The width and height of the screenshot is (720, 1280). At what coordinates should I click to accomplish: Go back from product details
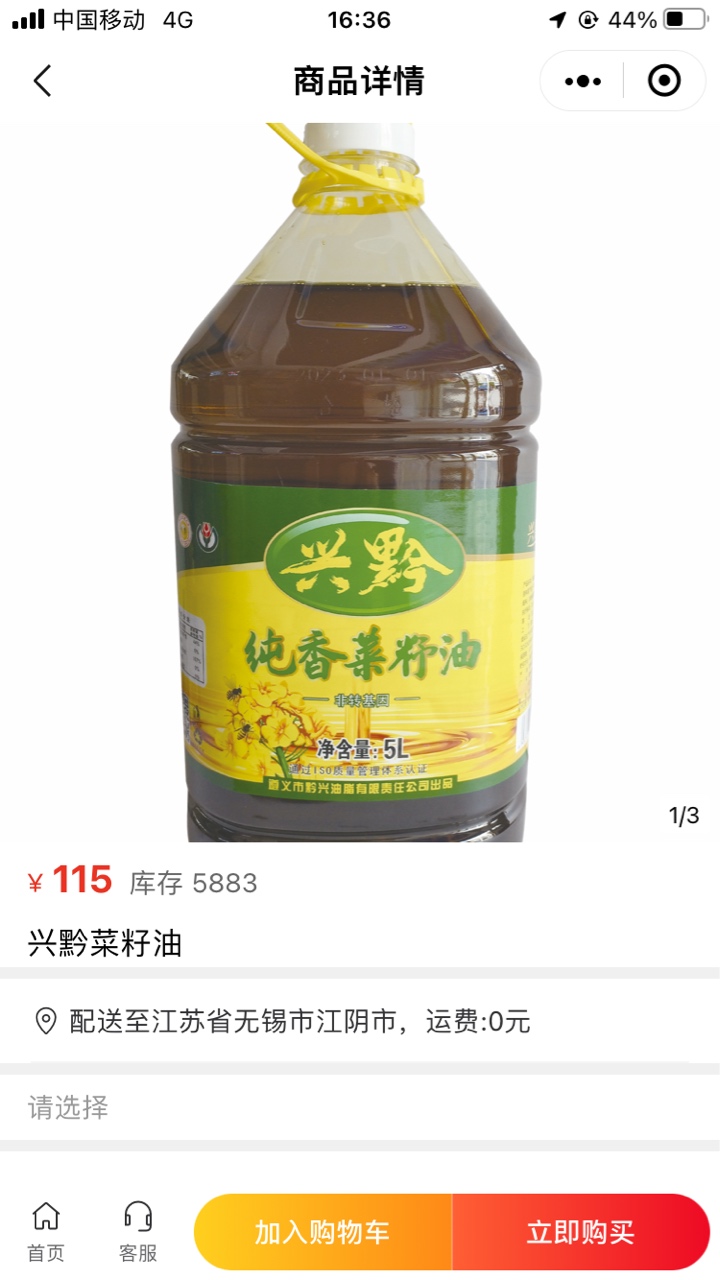click(42, 81)
